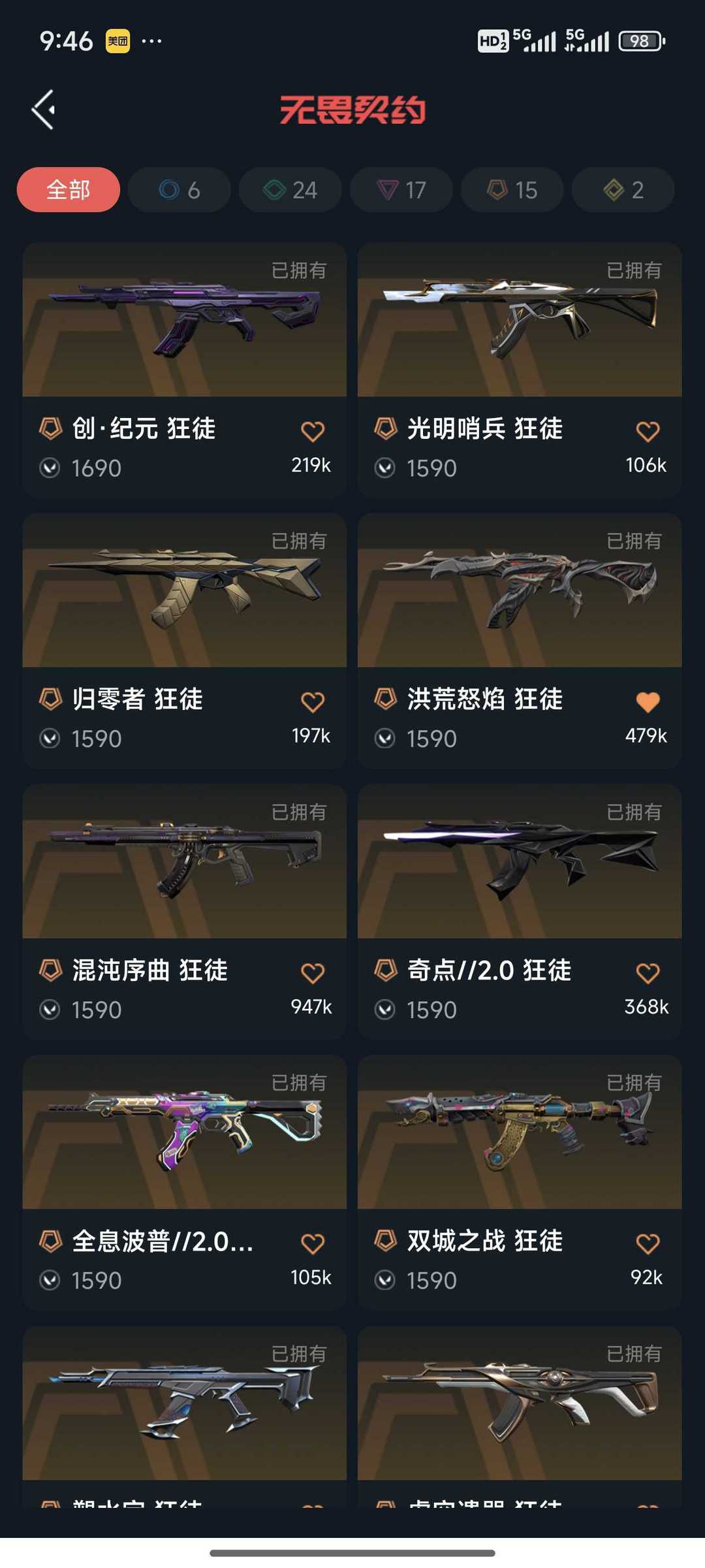Viewport: 705px width, 1568px height.
Task: Filter by the green tier with 24 skins
Action: click(290, 190)
